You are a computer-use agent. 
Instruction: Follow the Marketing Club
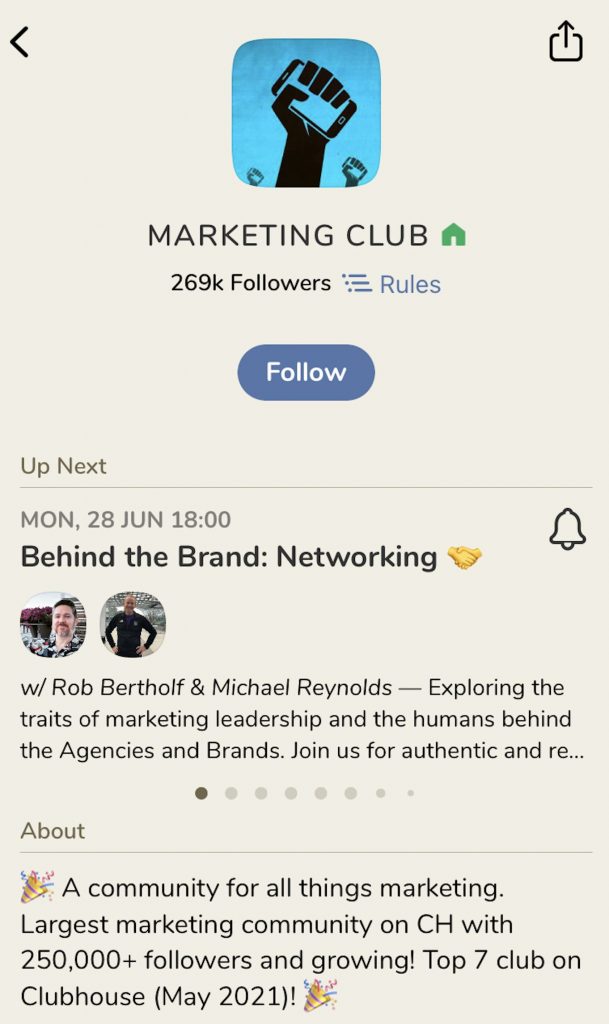pos(305,372)
